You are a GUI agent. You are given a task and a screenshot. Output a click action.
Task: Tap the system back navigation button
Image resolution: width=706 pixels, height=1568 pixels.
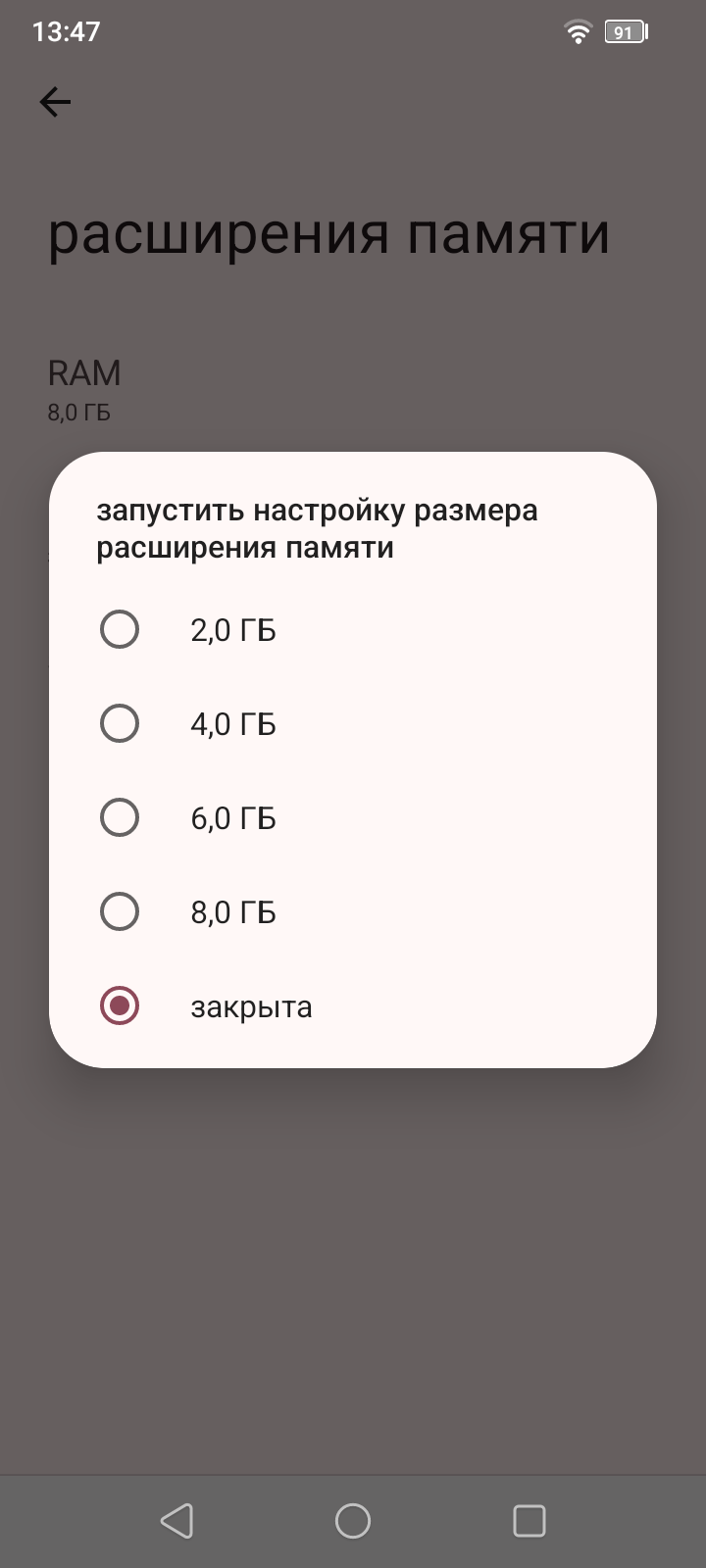pyautogui.click(x=176, y=1521)
